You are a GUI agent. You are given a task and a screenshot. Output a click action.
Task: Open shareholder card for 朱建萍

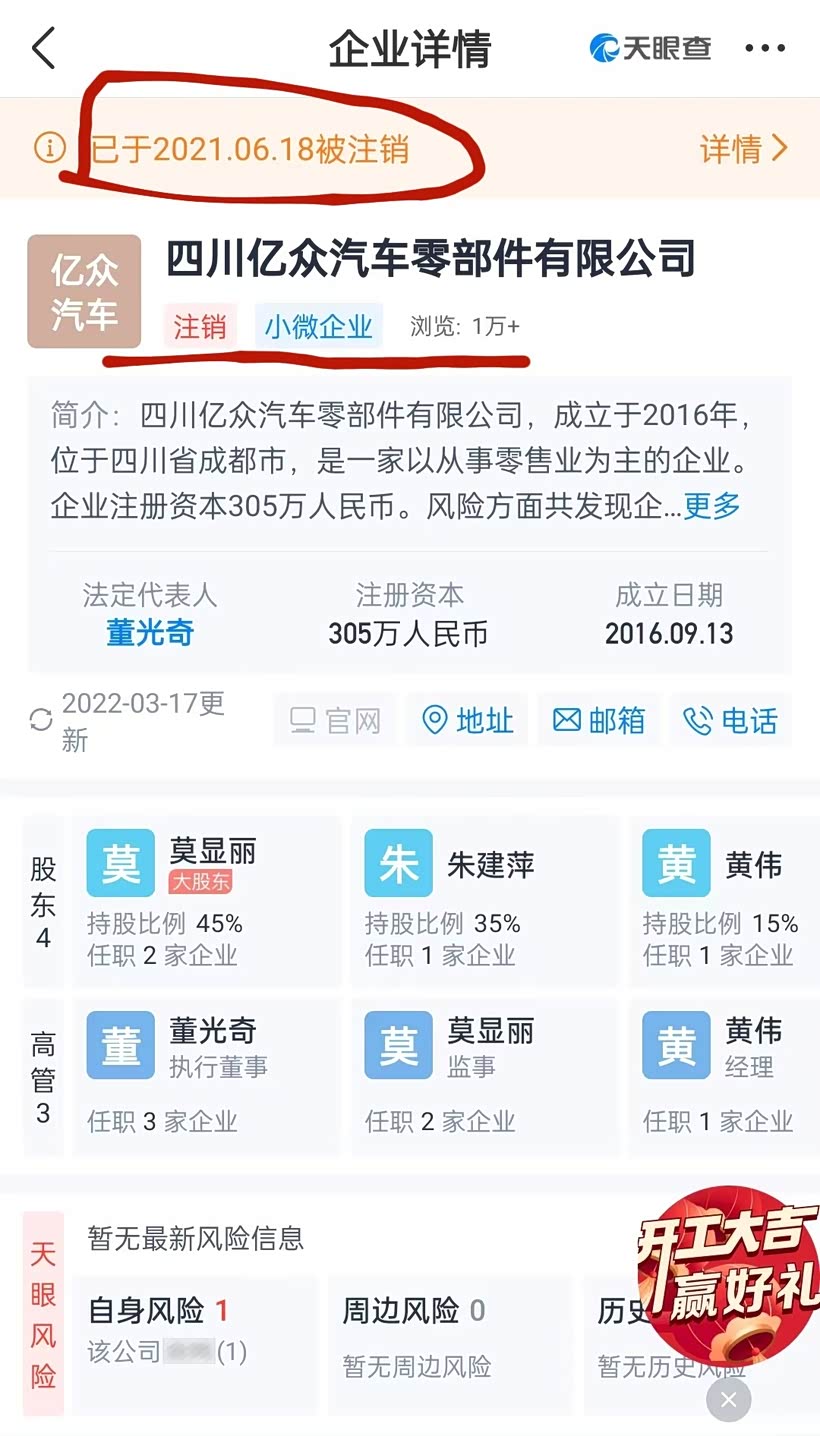(x=484, y=900)
